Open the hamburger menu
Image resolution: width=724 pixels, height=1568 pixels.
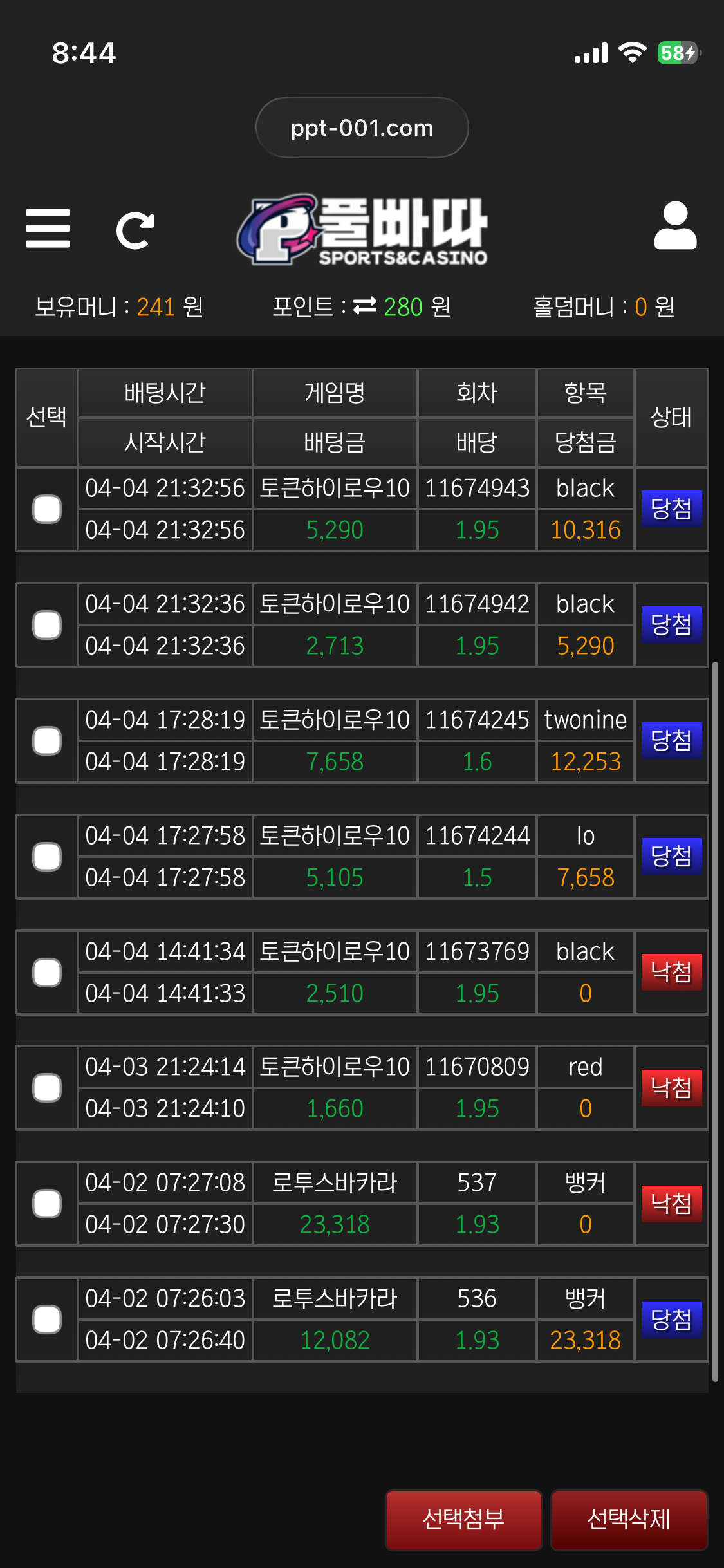(48, 229)
